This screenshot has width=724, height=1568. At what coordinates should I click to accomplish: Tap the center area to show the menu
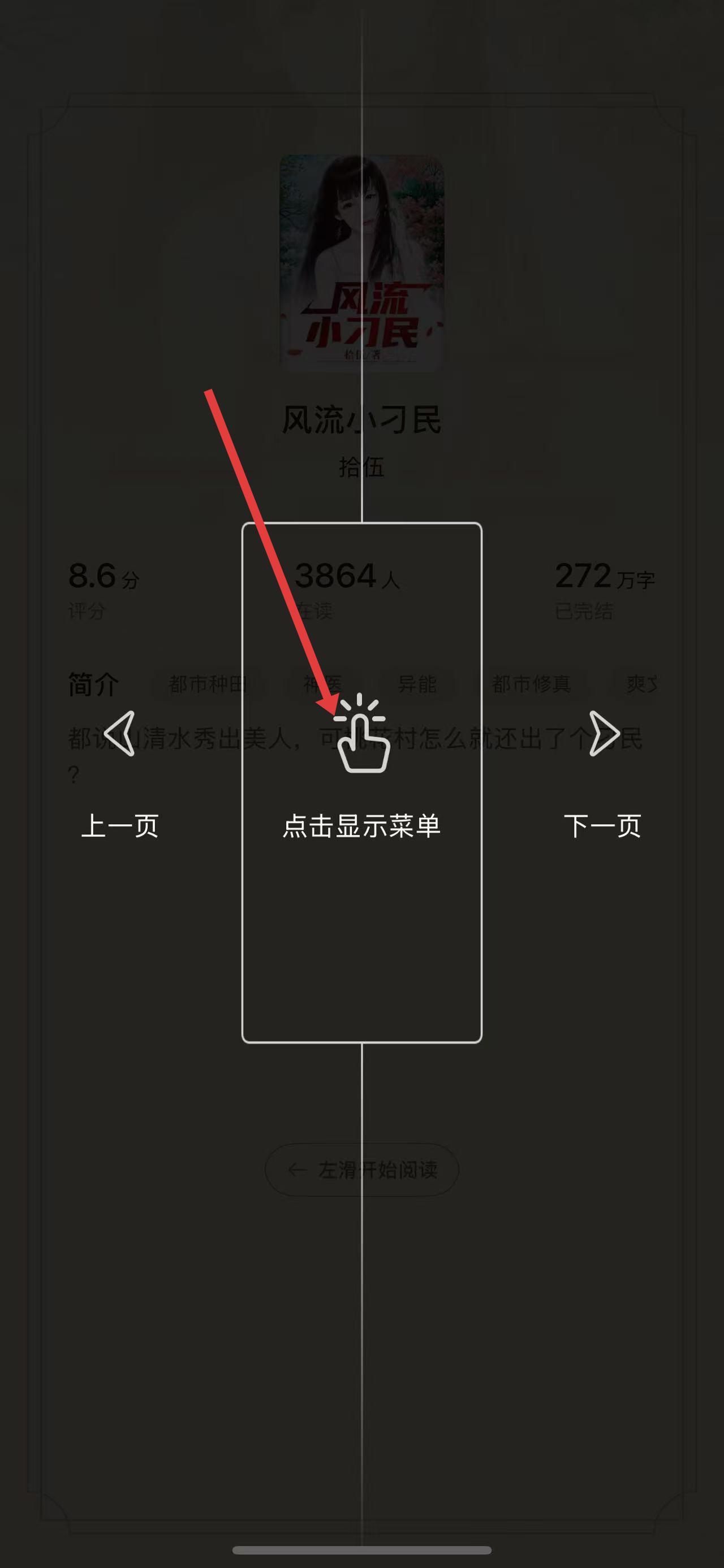(361, 782)
